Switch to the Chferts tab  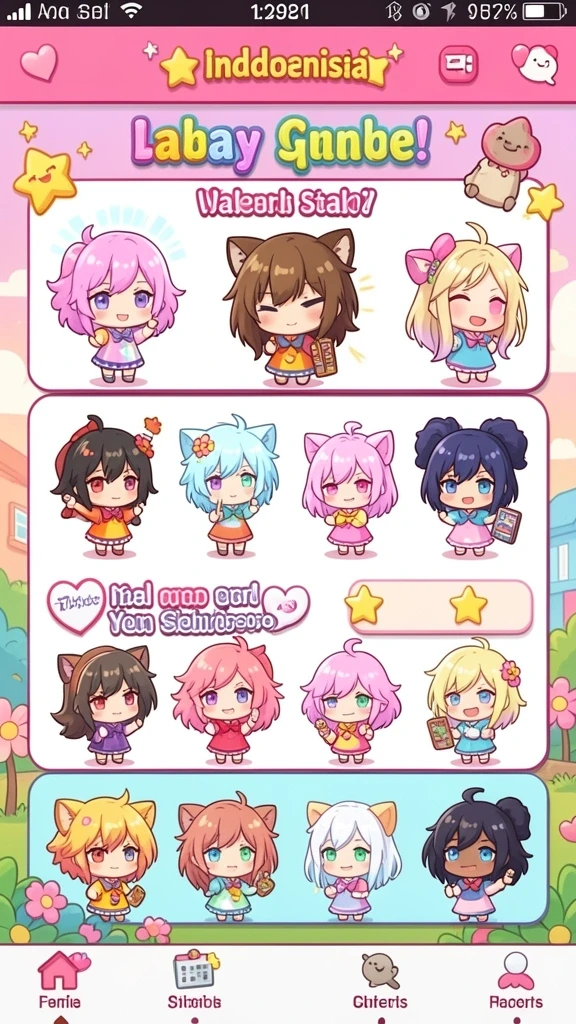[x=380, y=980]
